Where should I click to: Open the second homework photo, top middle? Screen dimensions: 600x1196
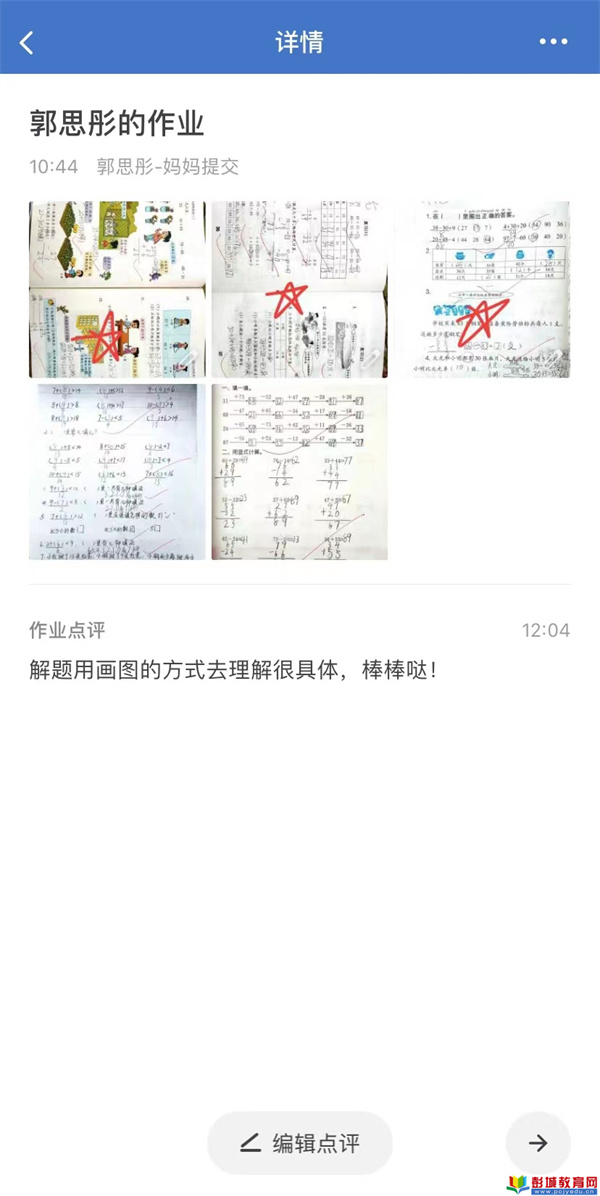click(x=299, y=290)
